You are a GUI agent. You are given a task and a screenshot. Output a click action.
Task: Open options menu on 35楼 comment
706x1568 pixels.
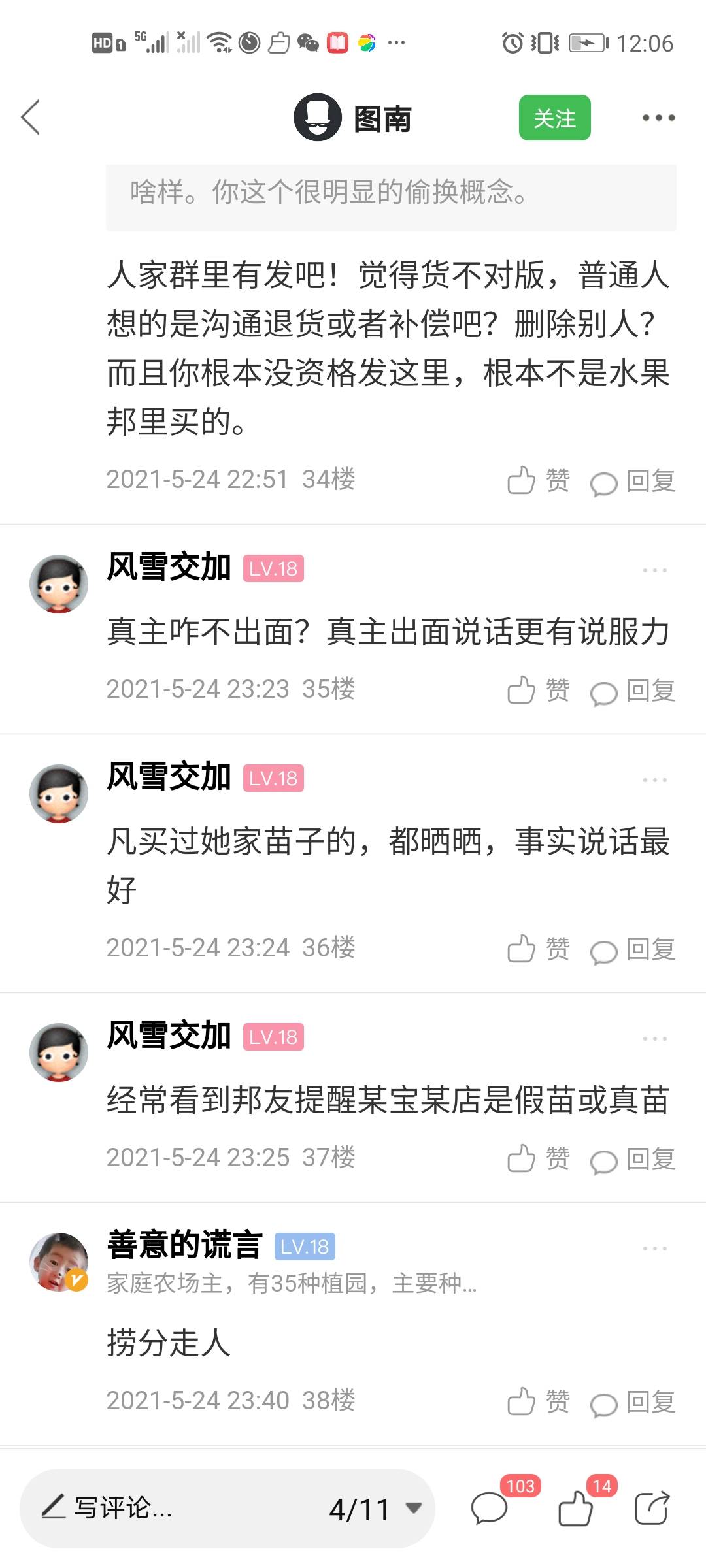(654, 570)
